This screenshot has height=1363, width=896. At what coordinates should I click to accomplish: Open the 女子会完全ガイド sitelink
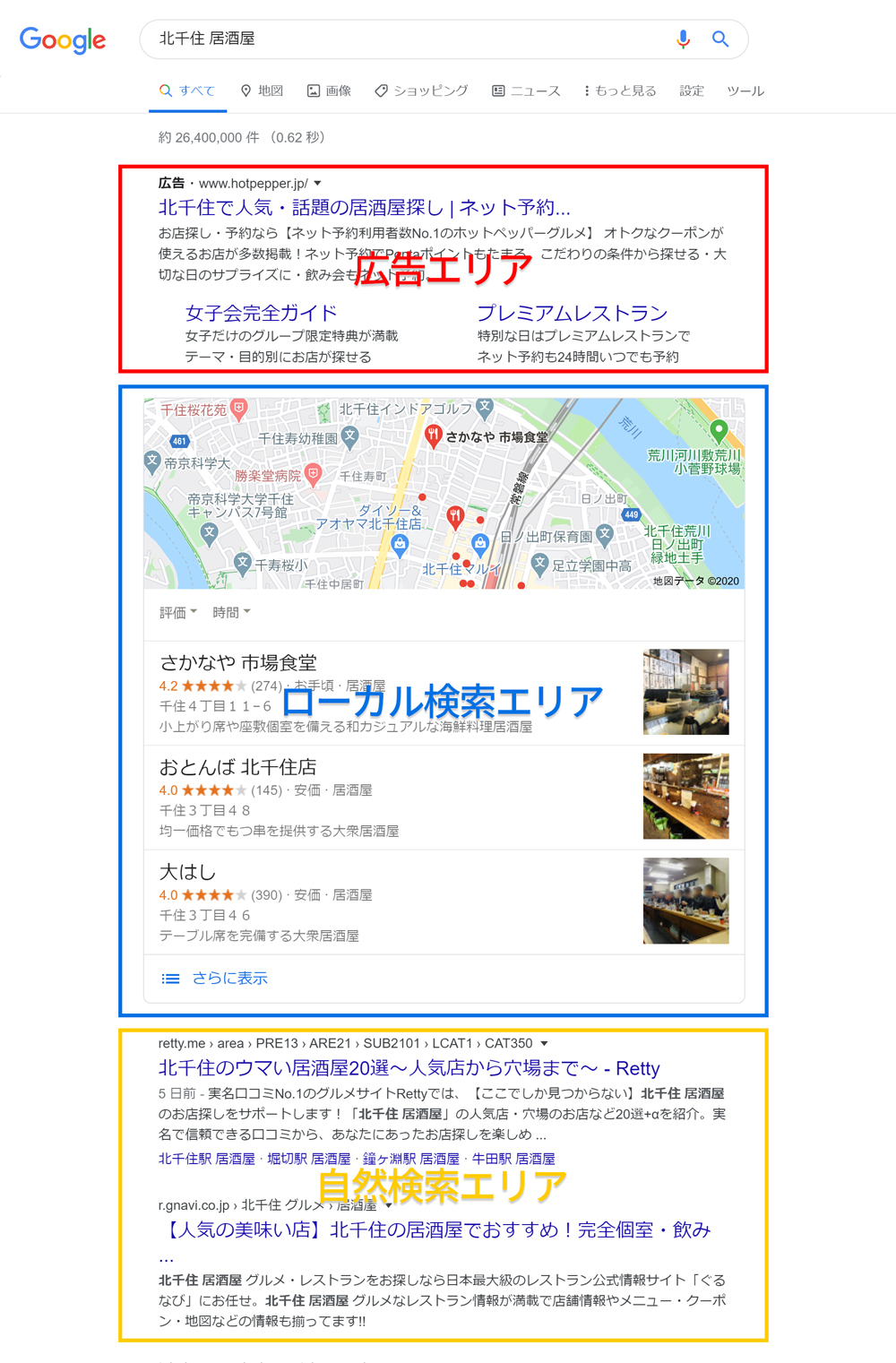[x=261, y=313]
